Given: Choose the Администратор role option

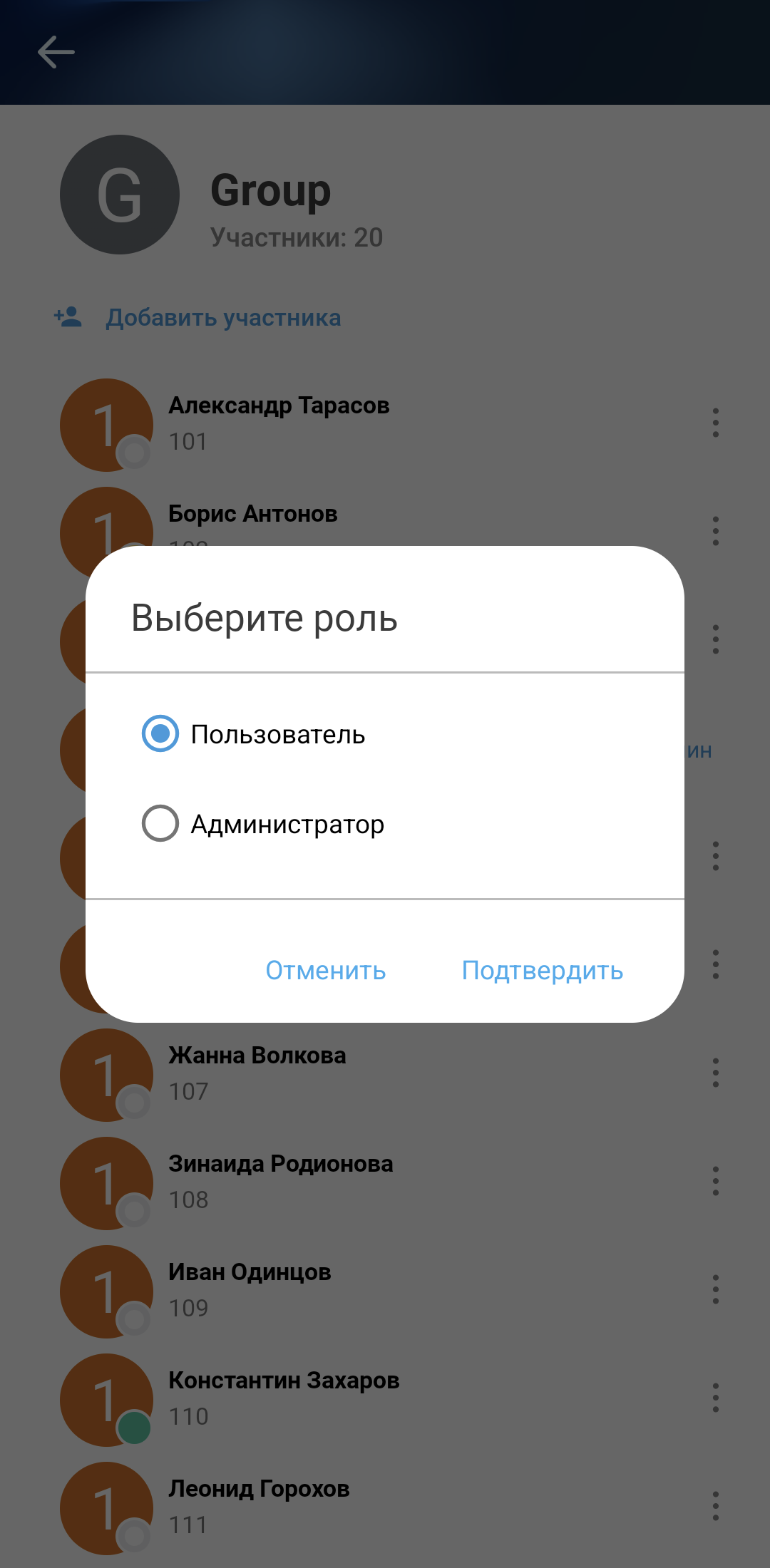Looking at the screenshot, I should [x=160, y=823].
